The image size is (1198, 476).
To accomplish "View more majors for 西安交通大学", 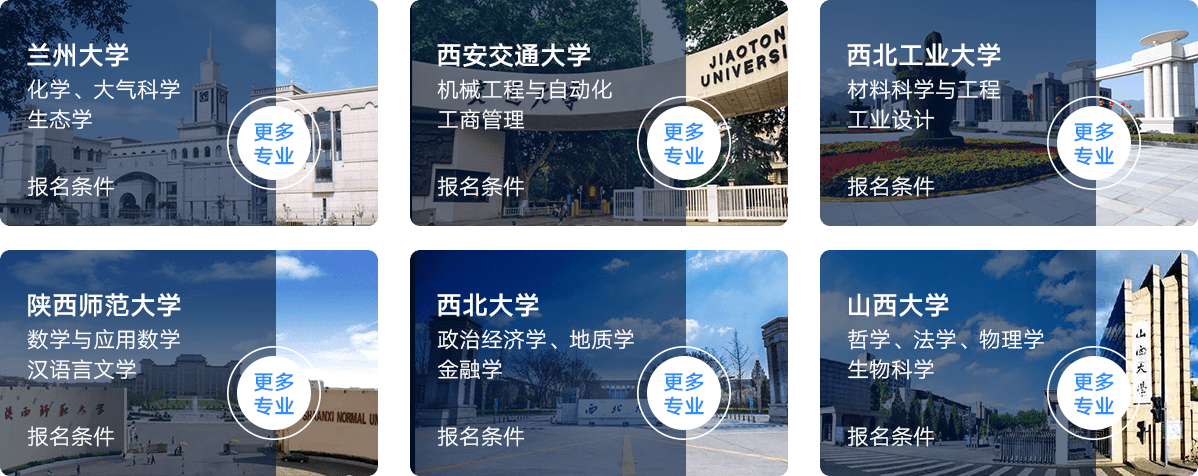I will coord(684,144).
